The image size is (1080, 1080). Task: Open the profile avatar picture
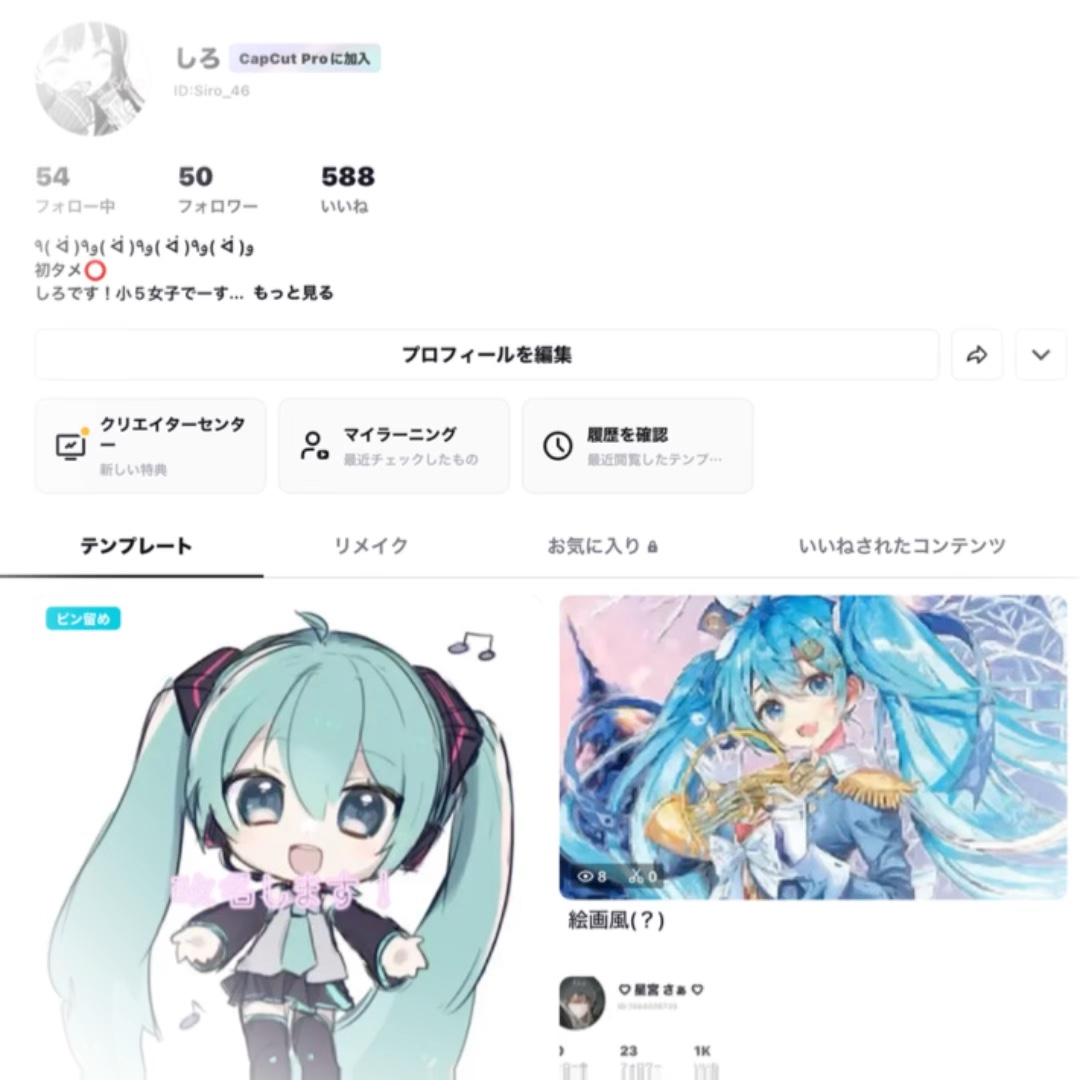(x=92, y=79)
